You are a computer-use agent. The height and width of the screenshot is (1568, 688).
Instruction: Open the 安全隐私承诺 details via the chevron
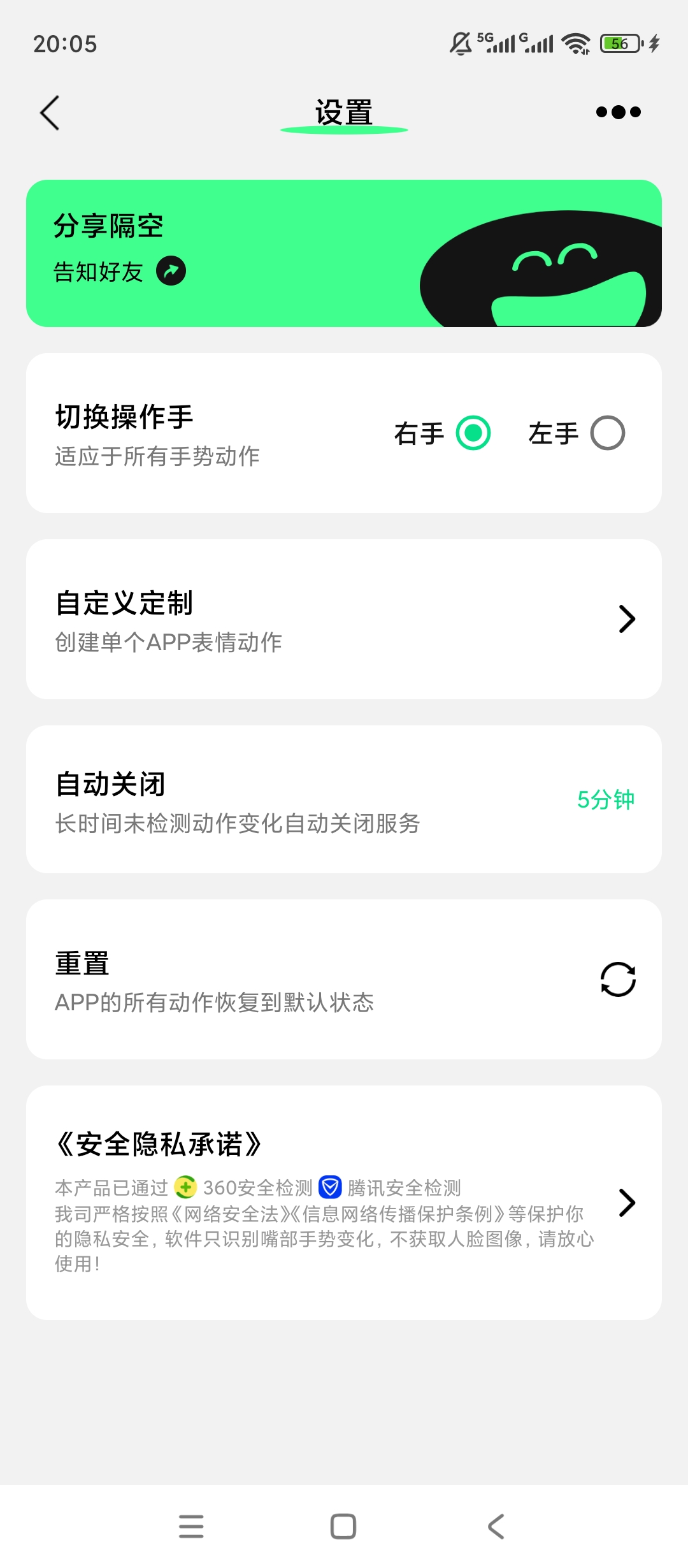627,1201
